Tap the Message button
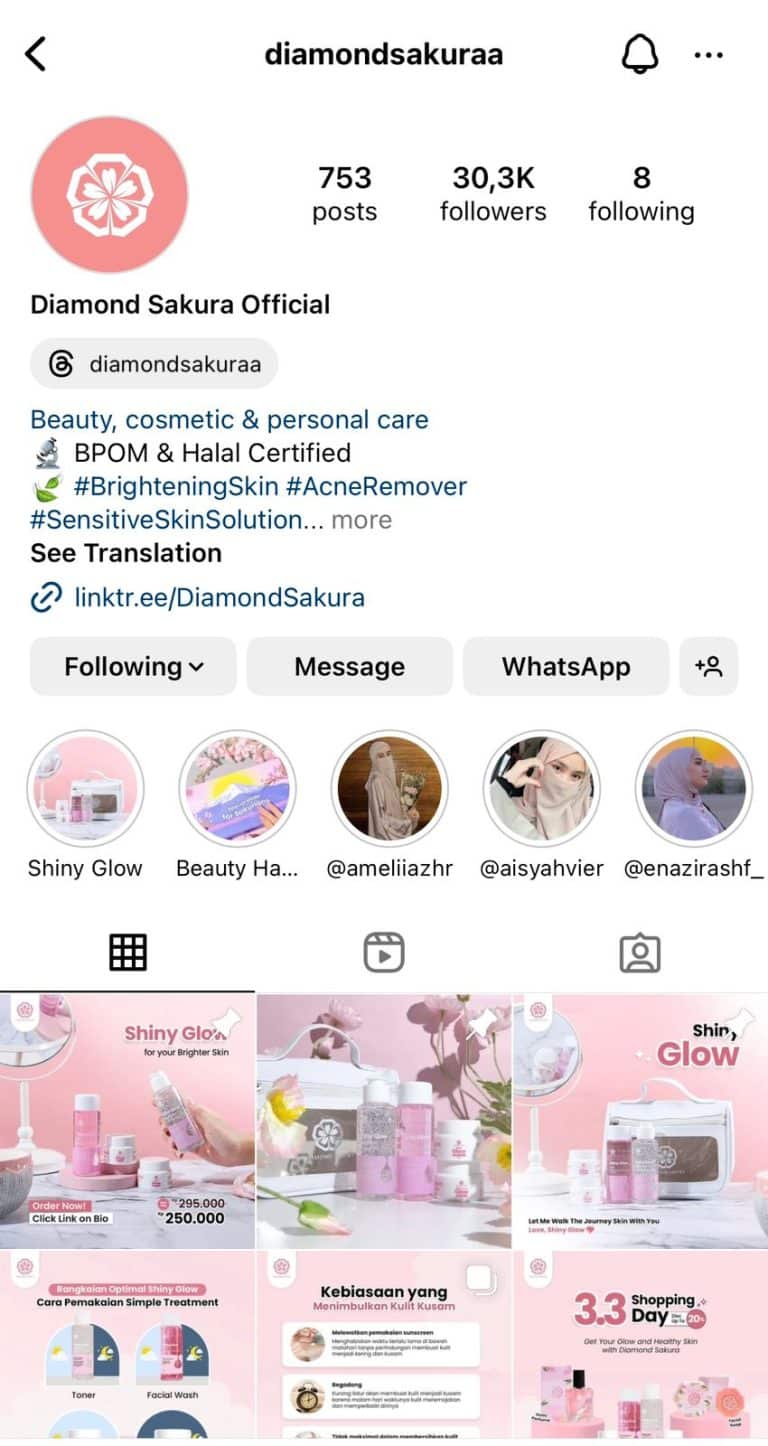The width and height of the screenshot is (768, 1446). (349, 666)
